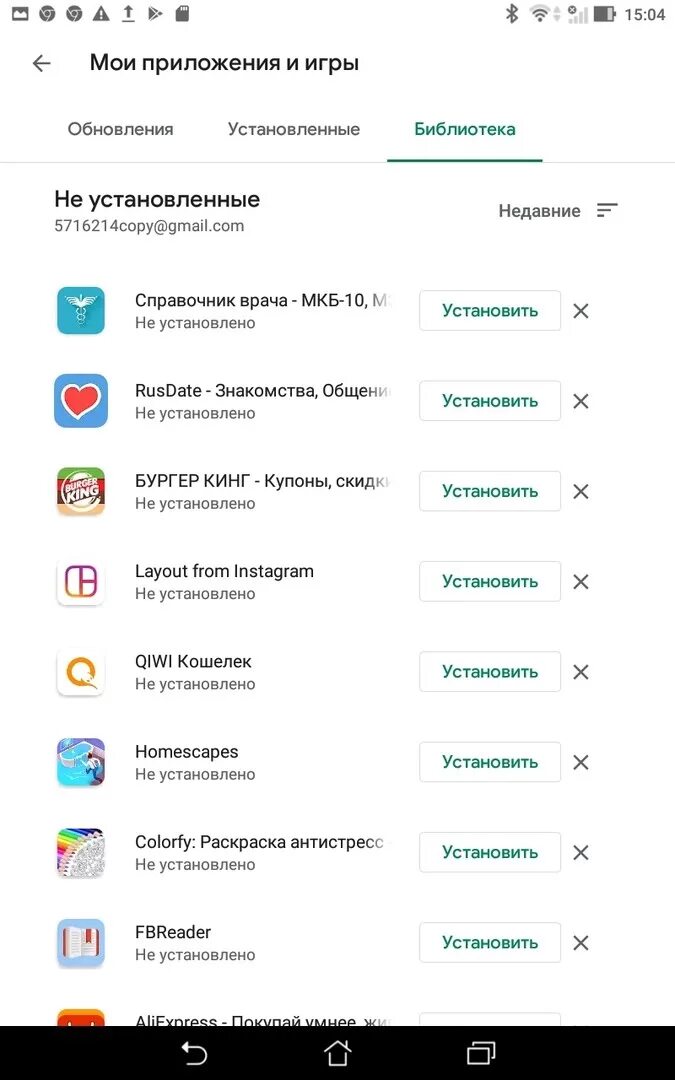The width and height of the screenshot is (675, 1080).
Task: Go back using the top arrow
Action: [41, 63]
